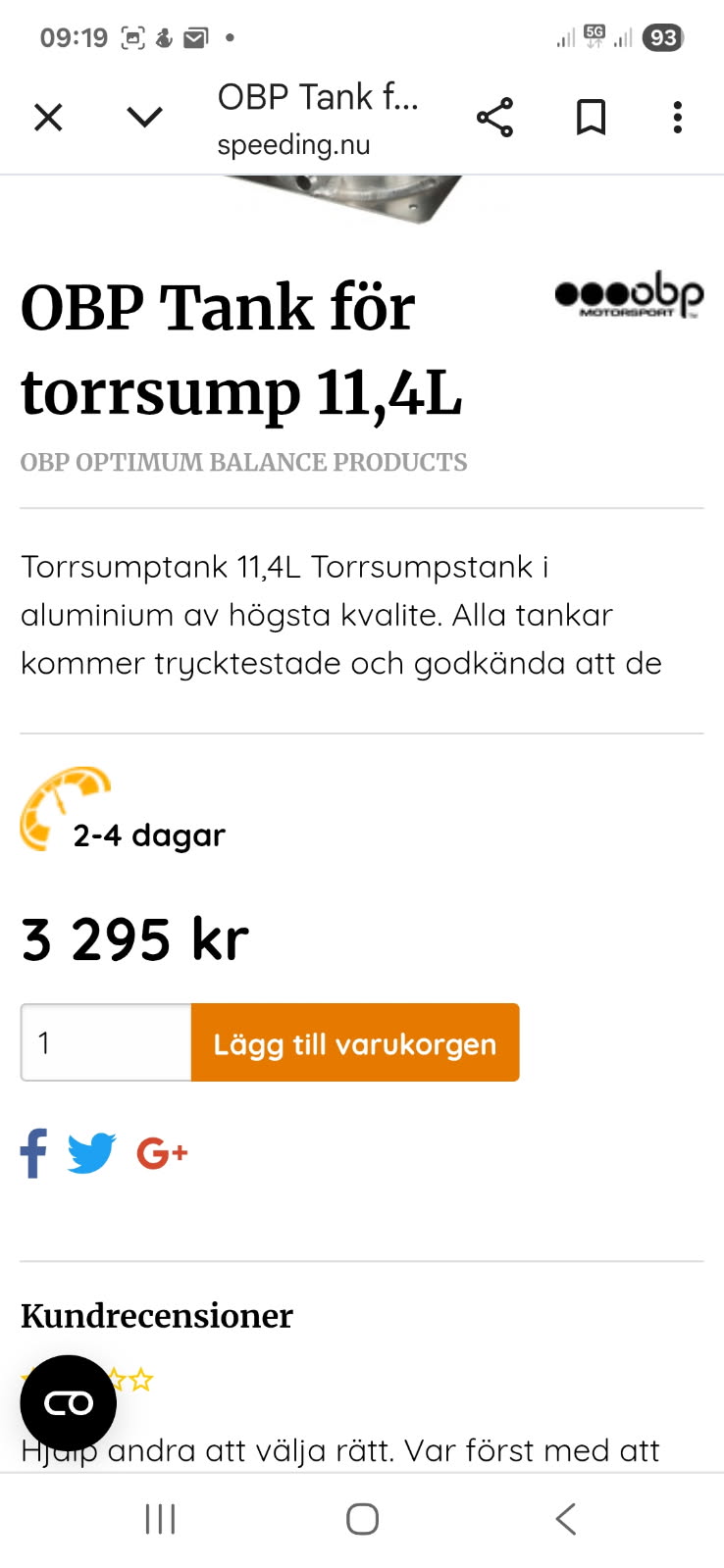This screenshot has height=1568, width=724.
Task: Open the OBP Optimum Balance Products brand link
Action: pyautogui.click(x=243, y=462)
